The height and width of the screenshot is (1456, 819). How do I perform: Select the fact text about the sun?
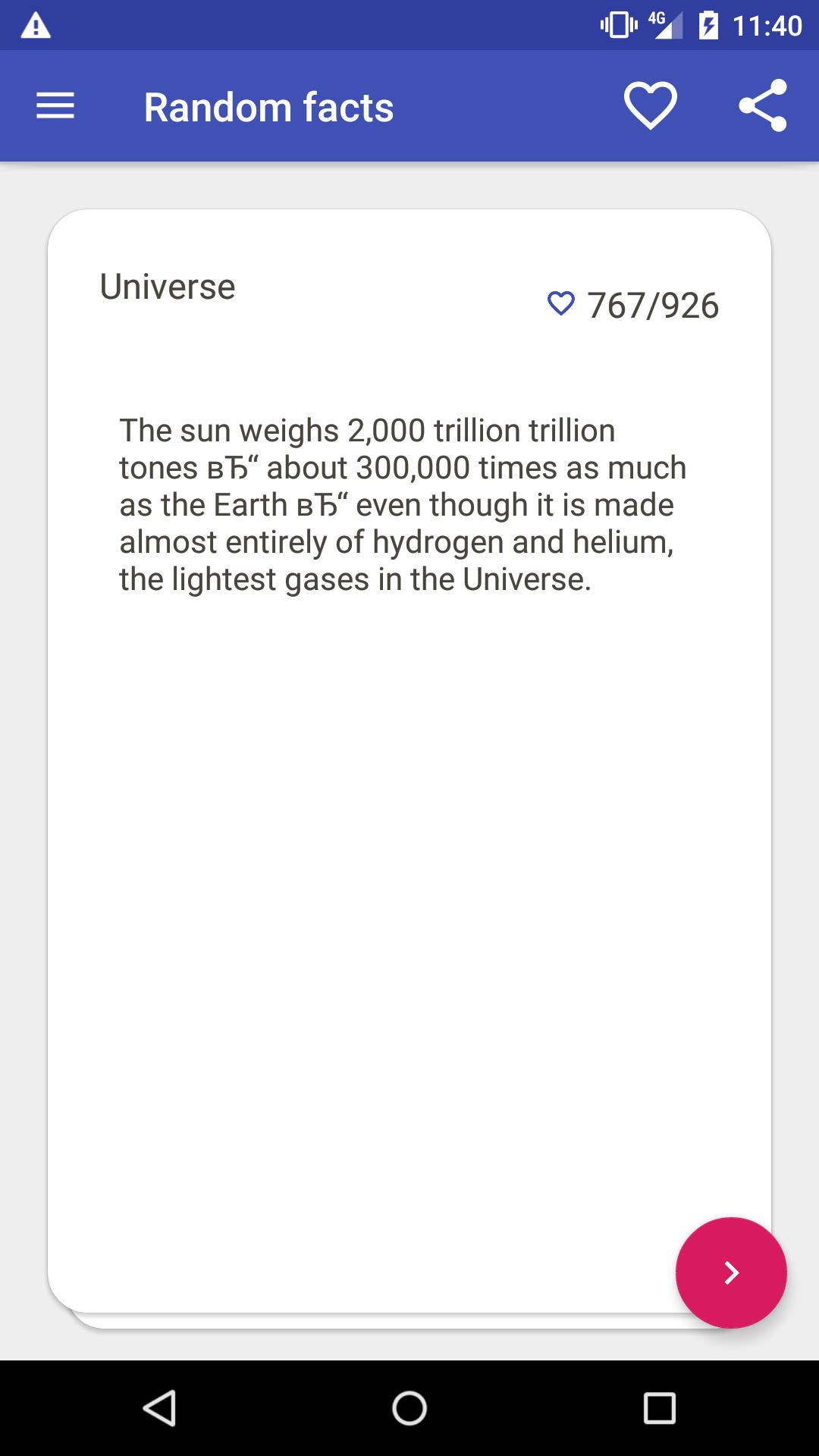click(x=402, y=504)
